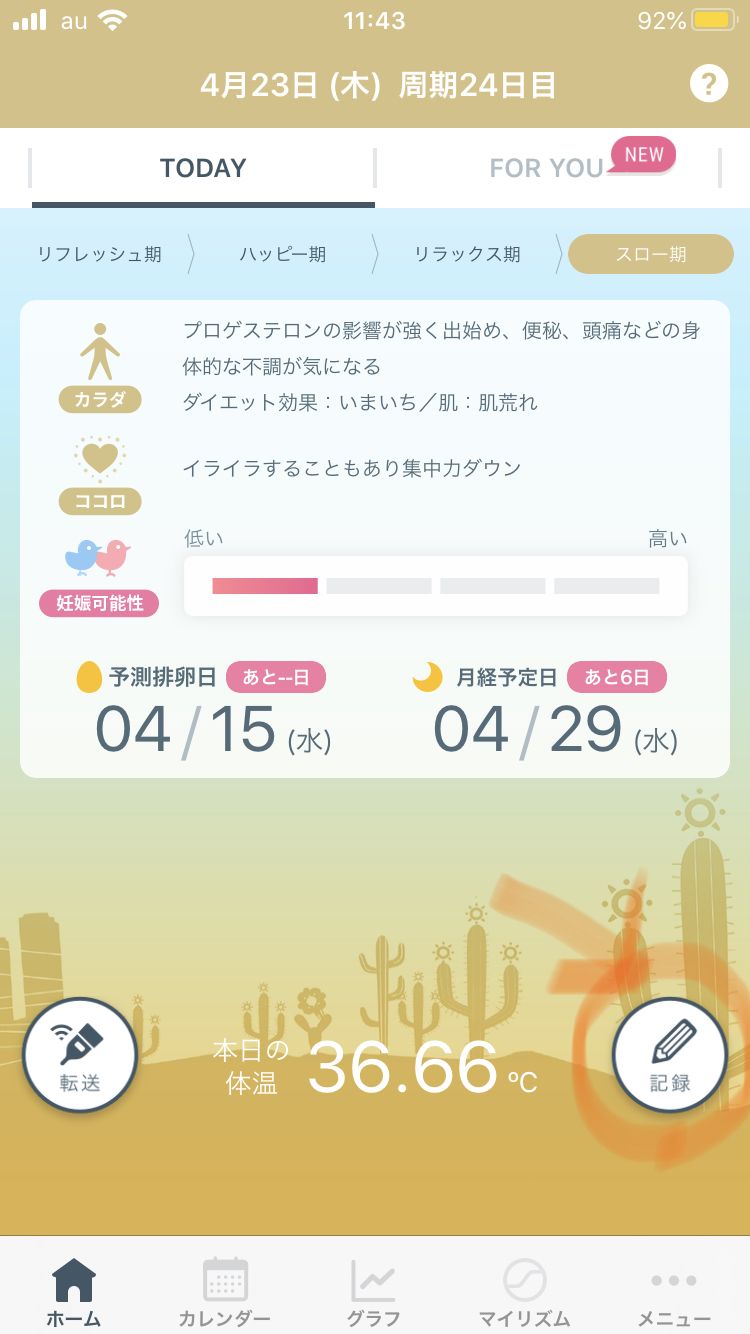The image size is (750, 1334).
Task: Tap the 転送 transfer button
Action: click(x=80, y=1054)
